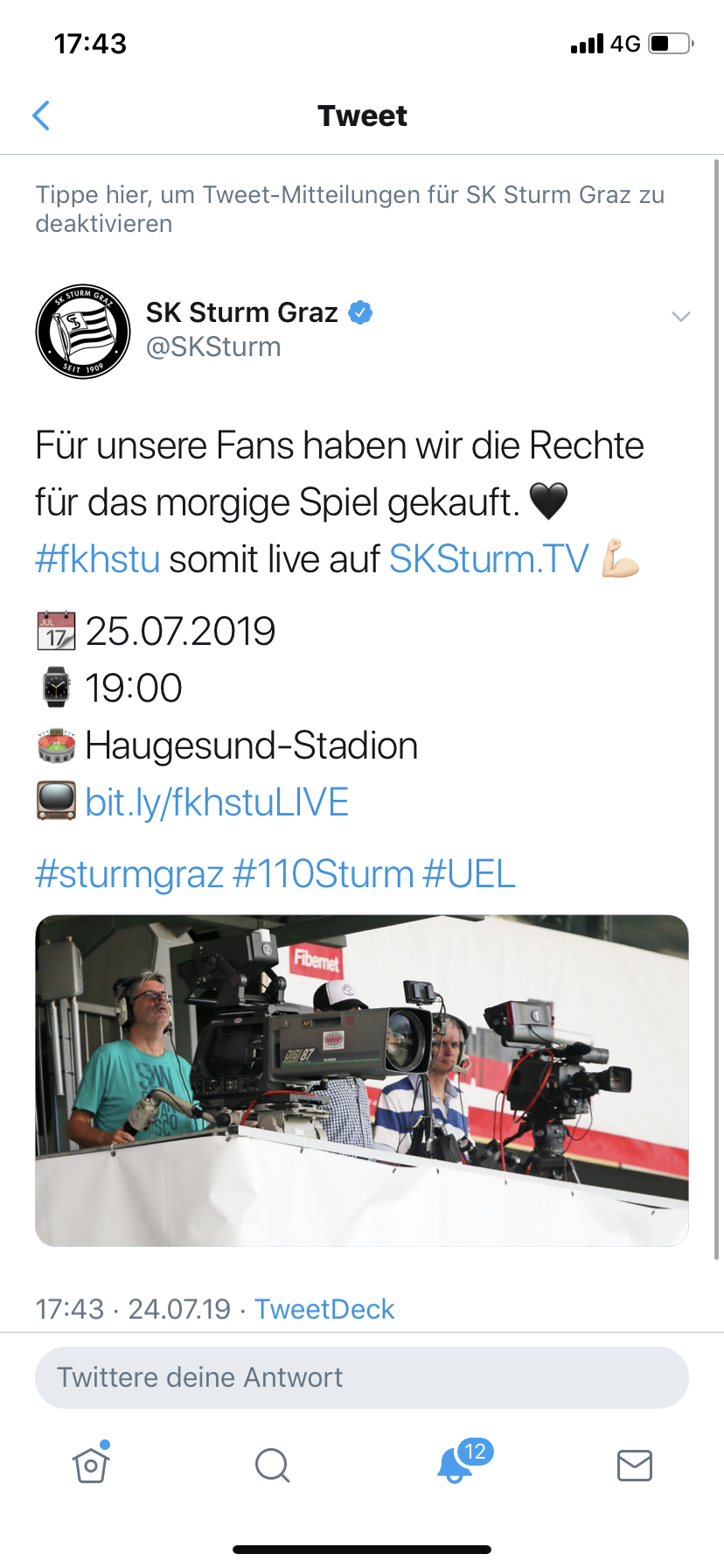Open the SK Sturm Graz account name
This screenshot has height=1568, width=724.
click(242, 312)
